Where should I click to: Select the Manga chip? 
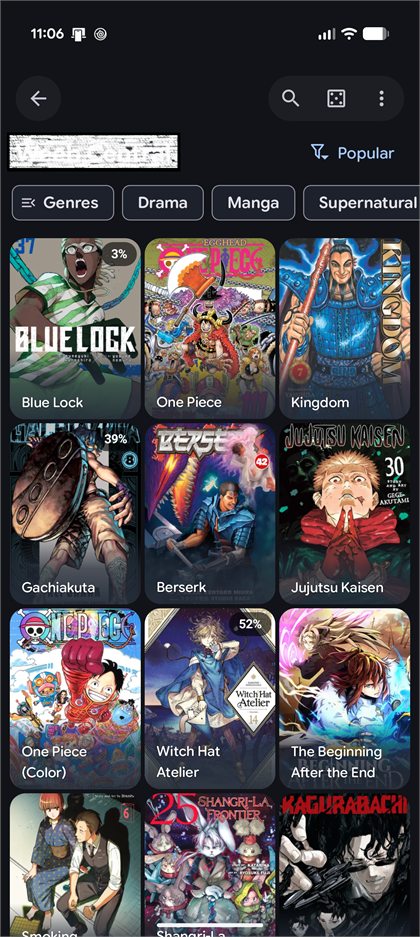253,203
